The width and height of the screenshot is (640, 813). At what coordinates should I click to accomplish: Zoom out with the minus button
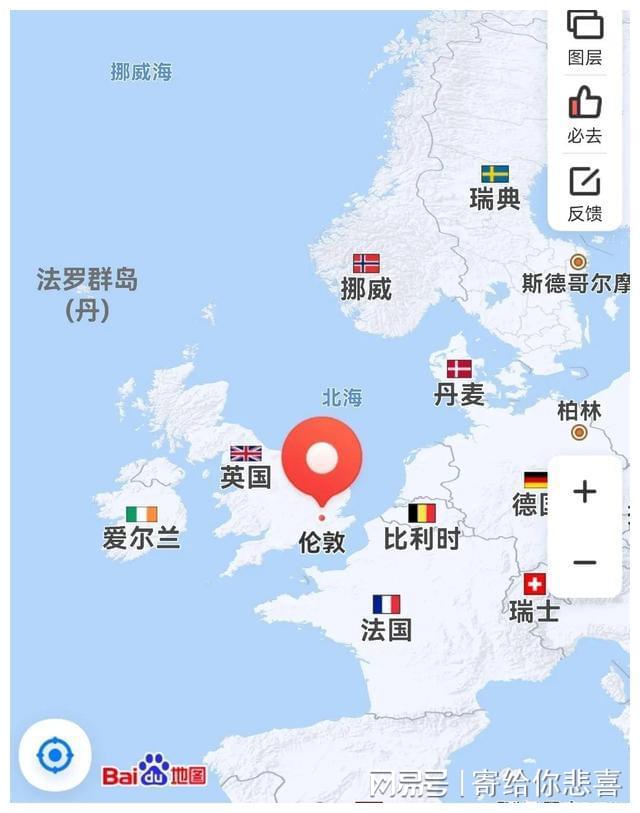point(585,562)
